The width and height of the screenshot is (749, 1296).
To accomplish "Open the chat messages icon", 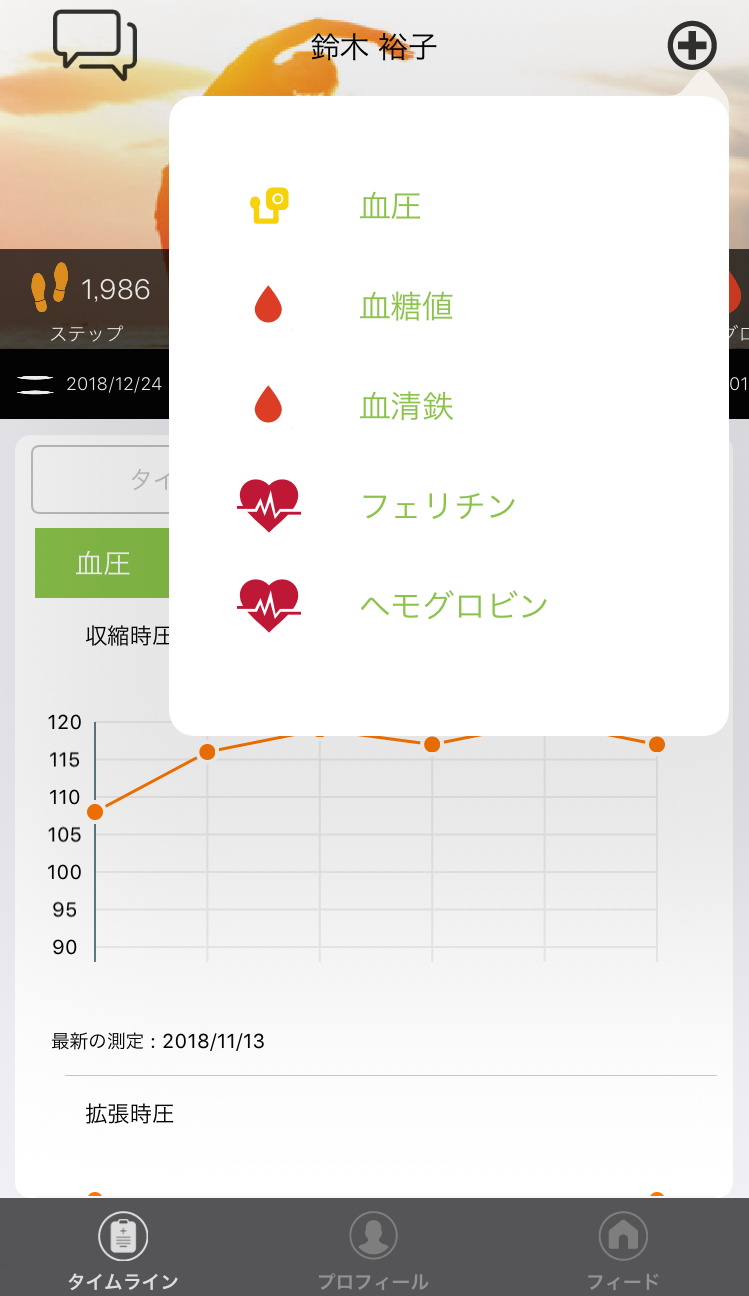I will [95, 45].
